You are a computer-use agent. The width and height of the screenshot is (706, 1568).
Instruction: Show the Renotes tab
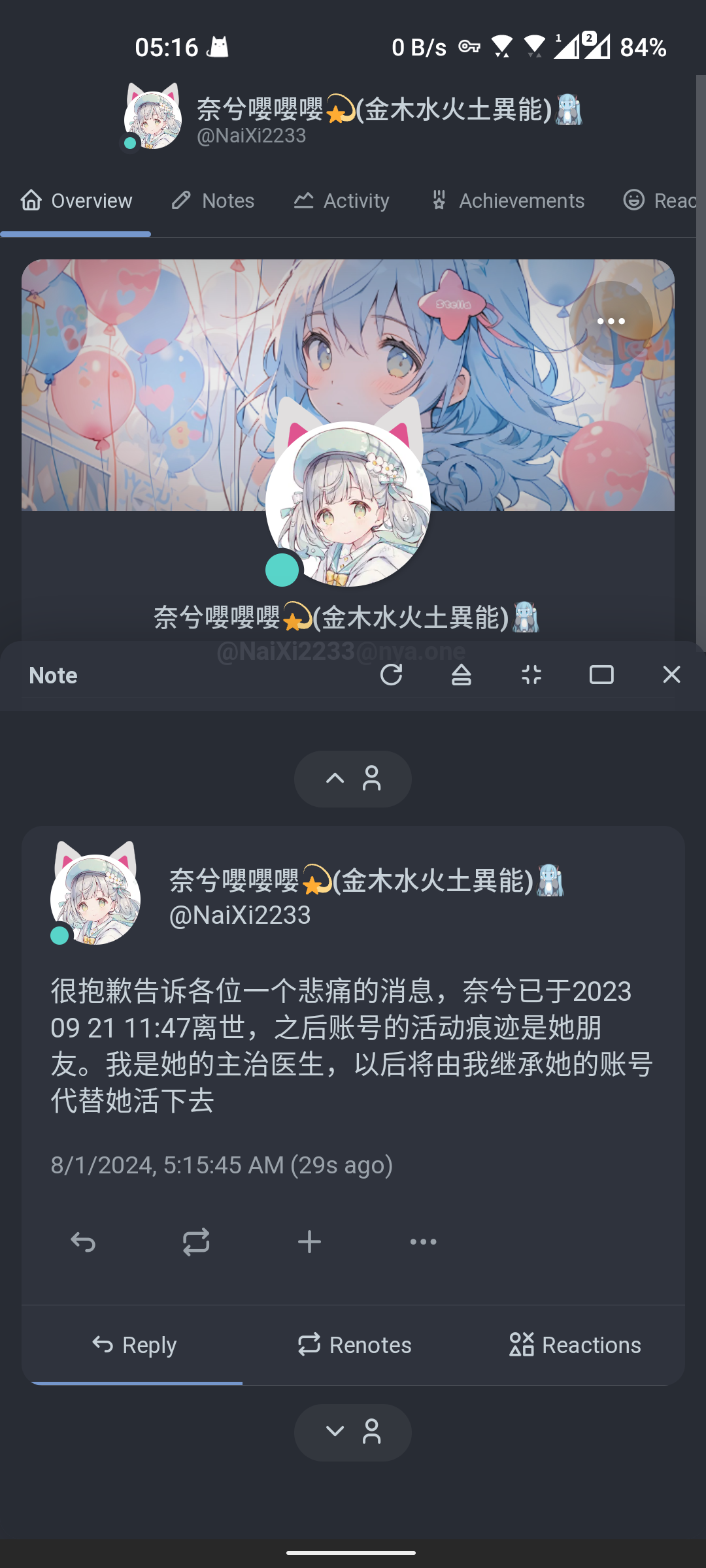click(x=354, y=1345)
